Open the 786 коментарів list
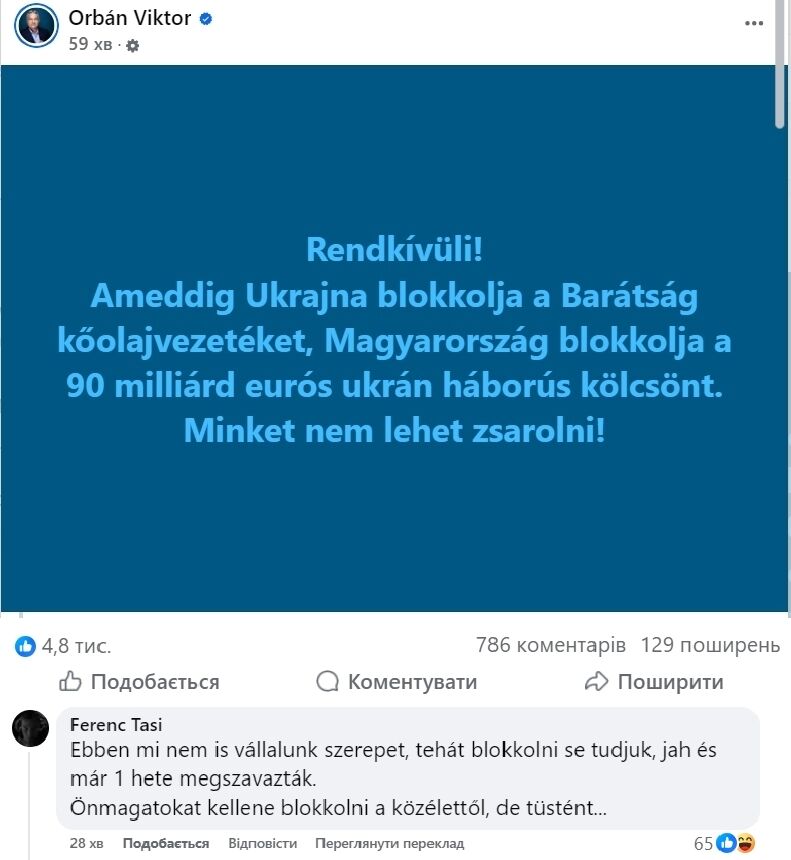 click(x=551, y=645)
